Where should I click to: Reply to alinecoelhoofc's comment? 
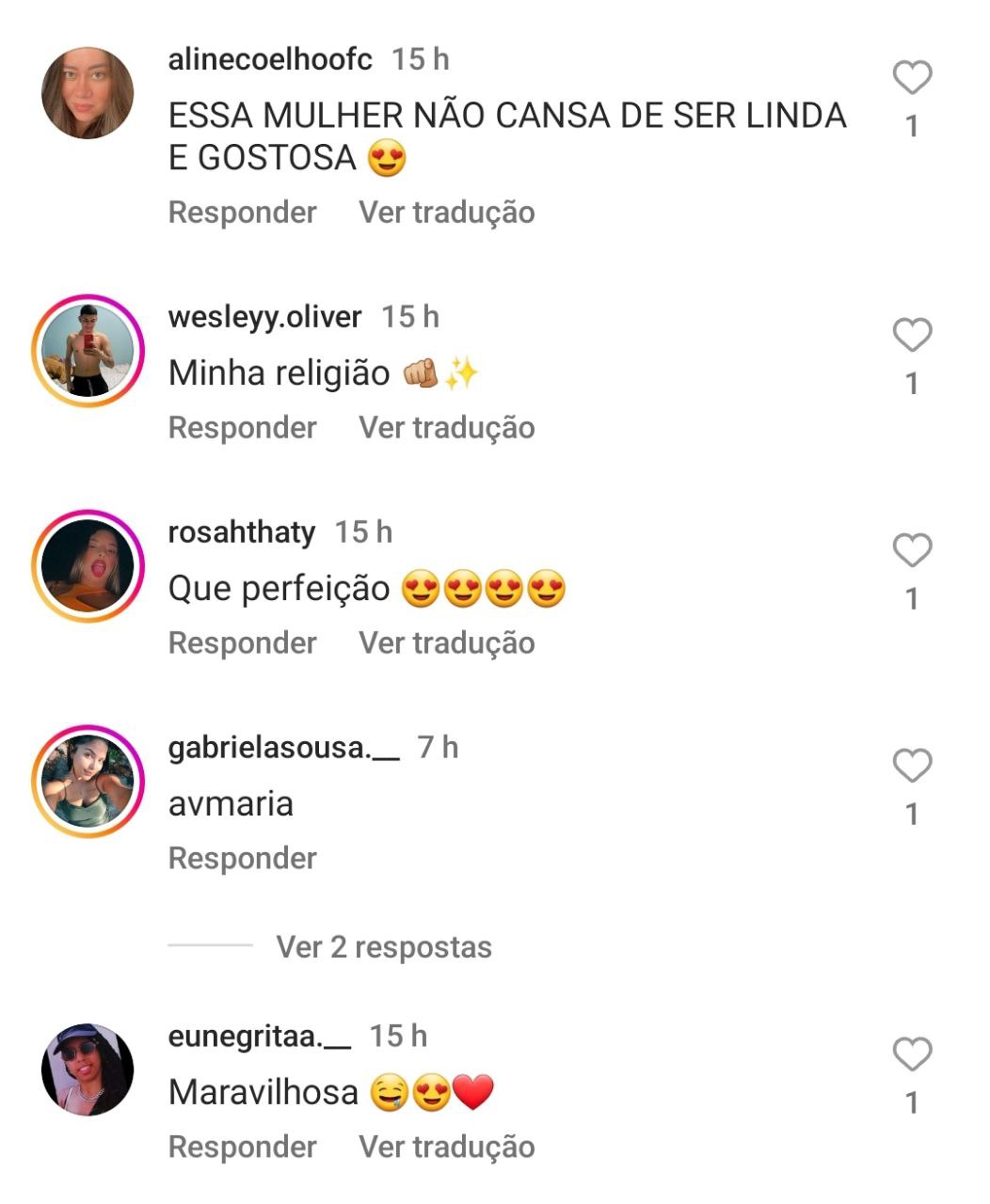tap(242, 213)
